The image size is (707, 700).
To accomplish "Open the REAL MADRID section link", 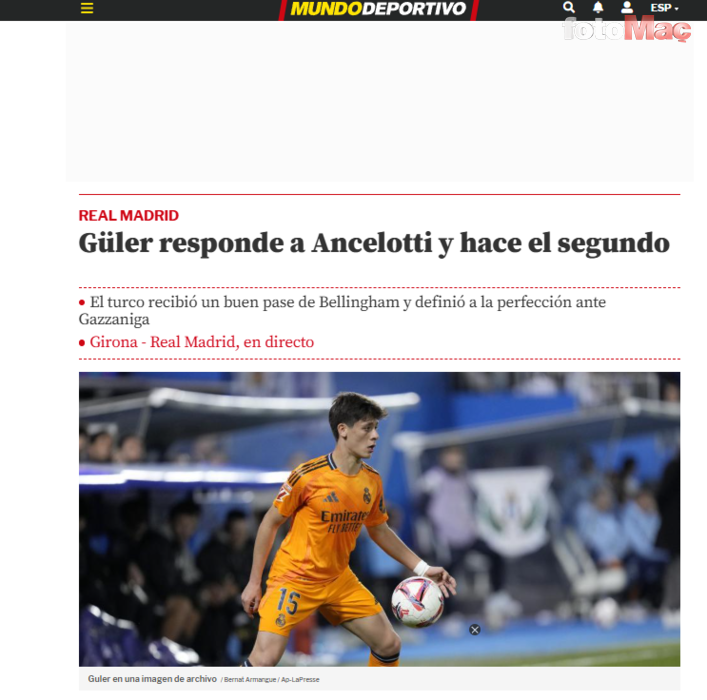I will (129, 215).
